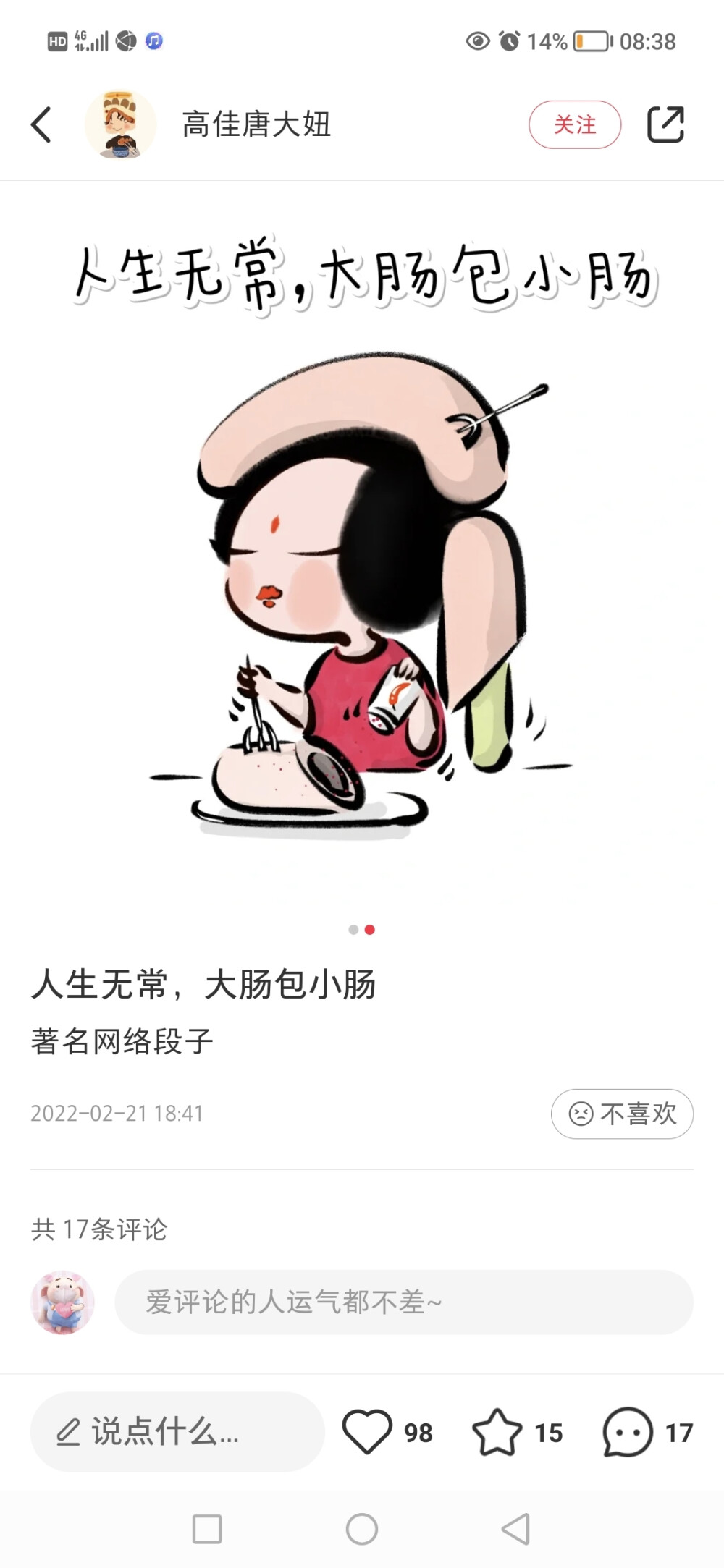Image resolution: width=724 pixels, height=1568 pixels.
Task: Switch to the second image via carousel dot
Action: 369,929
